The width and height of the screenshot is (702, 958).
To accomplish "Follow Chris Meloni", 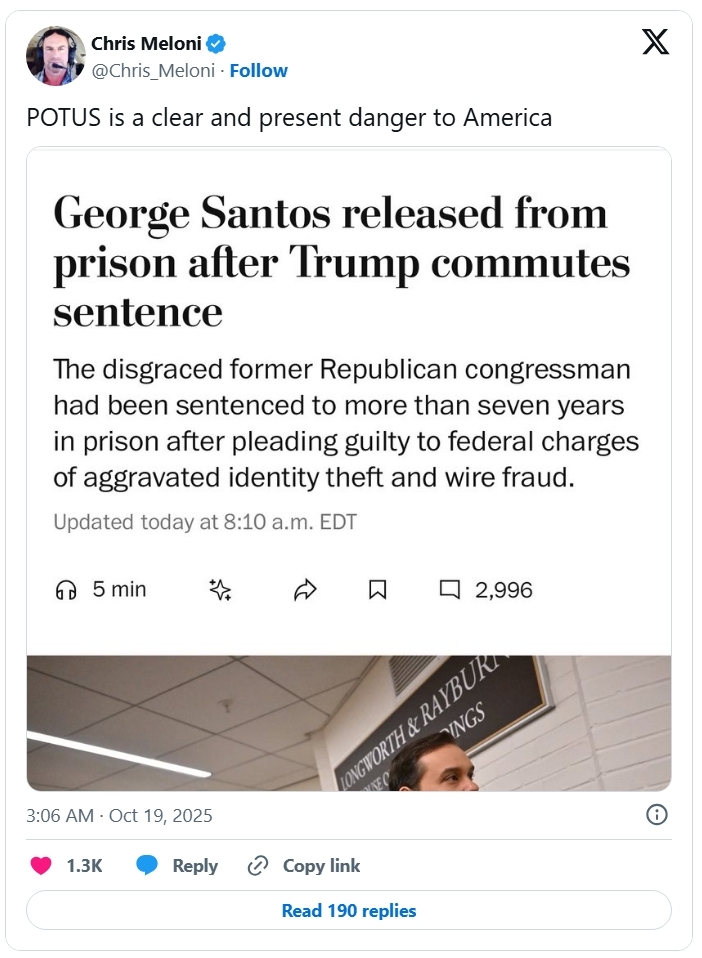I will [x=258, y=71].
